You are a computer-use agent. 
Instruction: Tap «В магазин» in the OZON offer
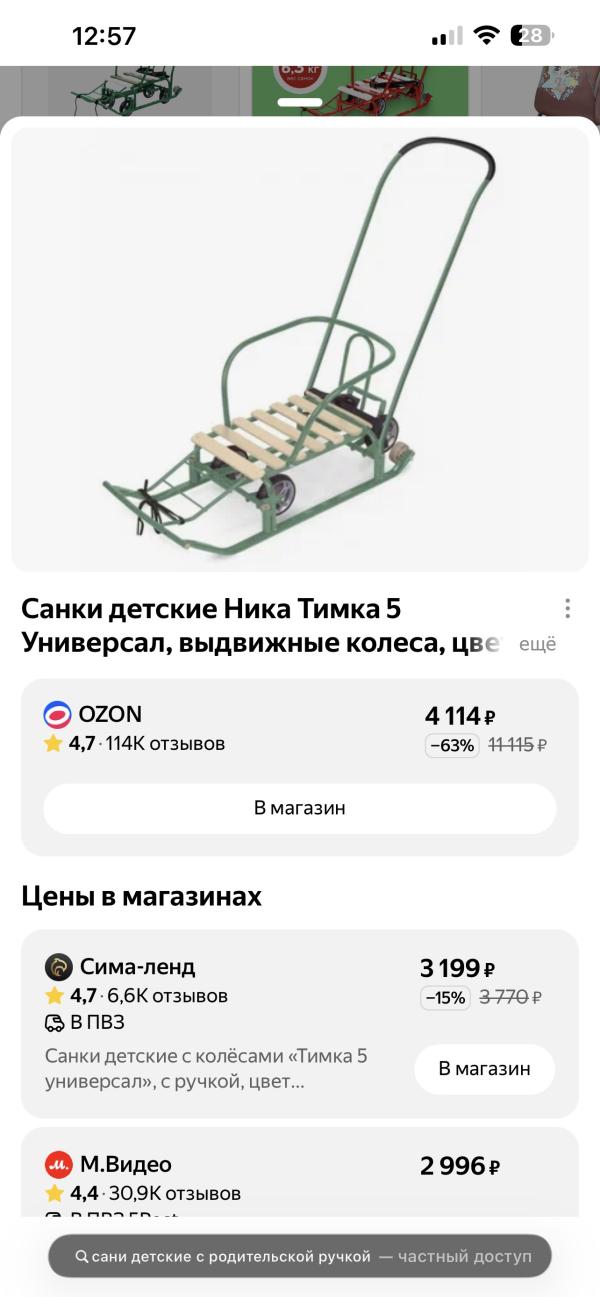299,808
